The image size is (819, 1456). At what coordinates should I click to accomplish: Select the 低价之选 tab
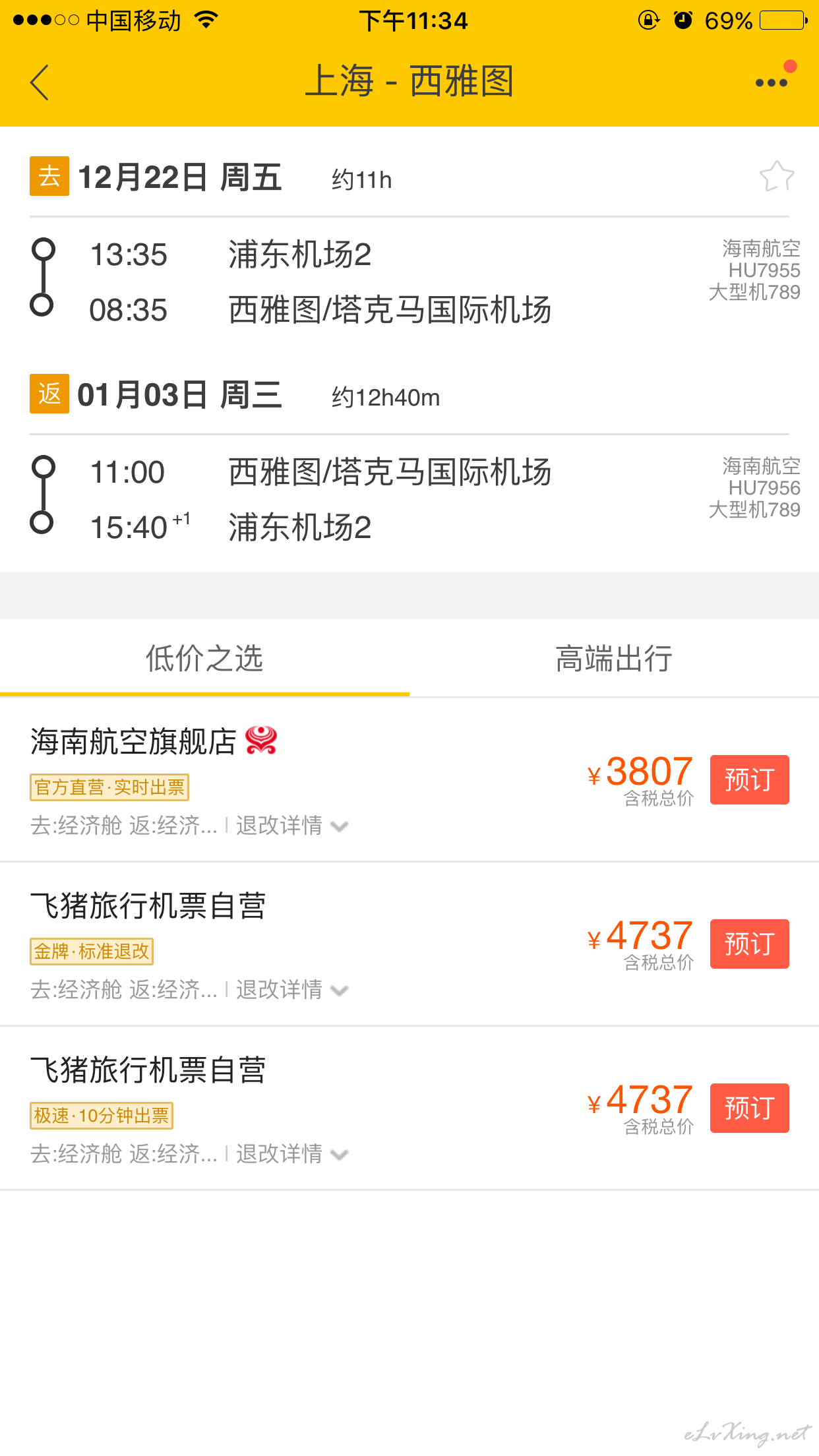pos(204,659)
